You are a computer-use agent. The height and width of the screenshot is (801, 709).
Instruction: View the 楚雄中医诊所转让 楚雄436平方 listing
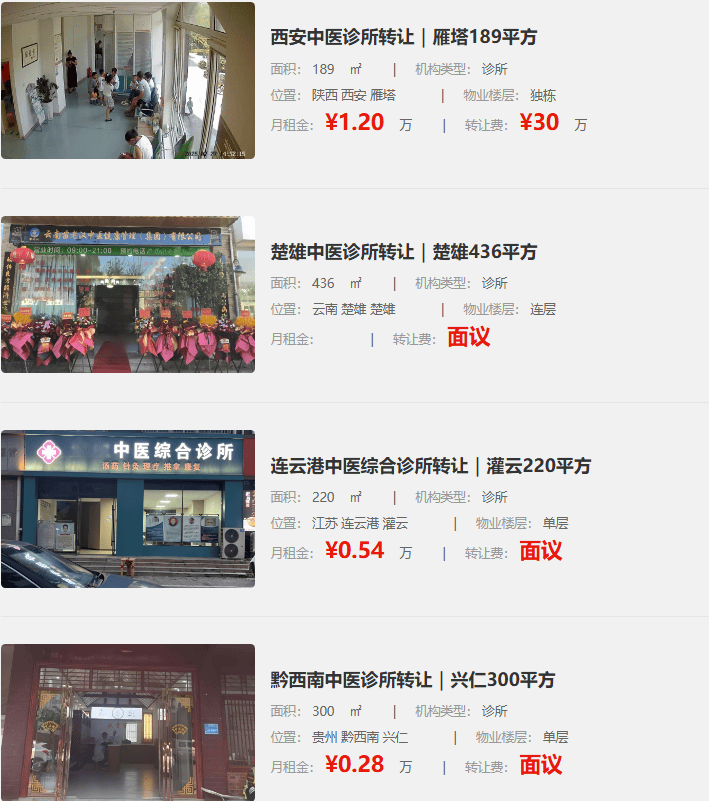404,251
